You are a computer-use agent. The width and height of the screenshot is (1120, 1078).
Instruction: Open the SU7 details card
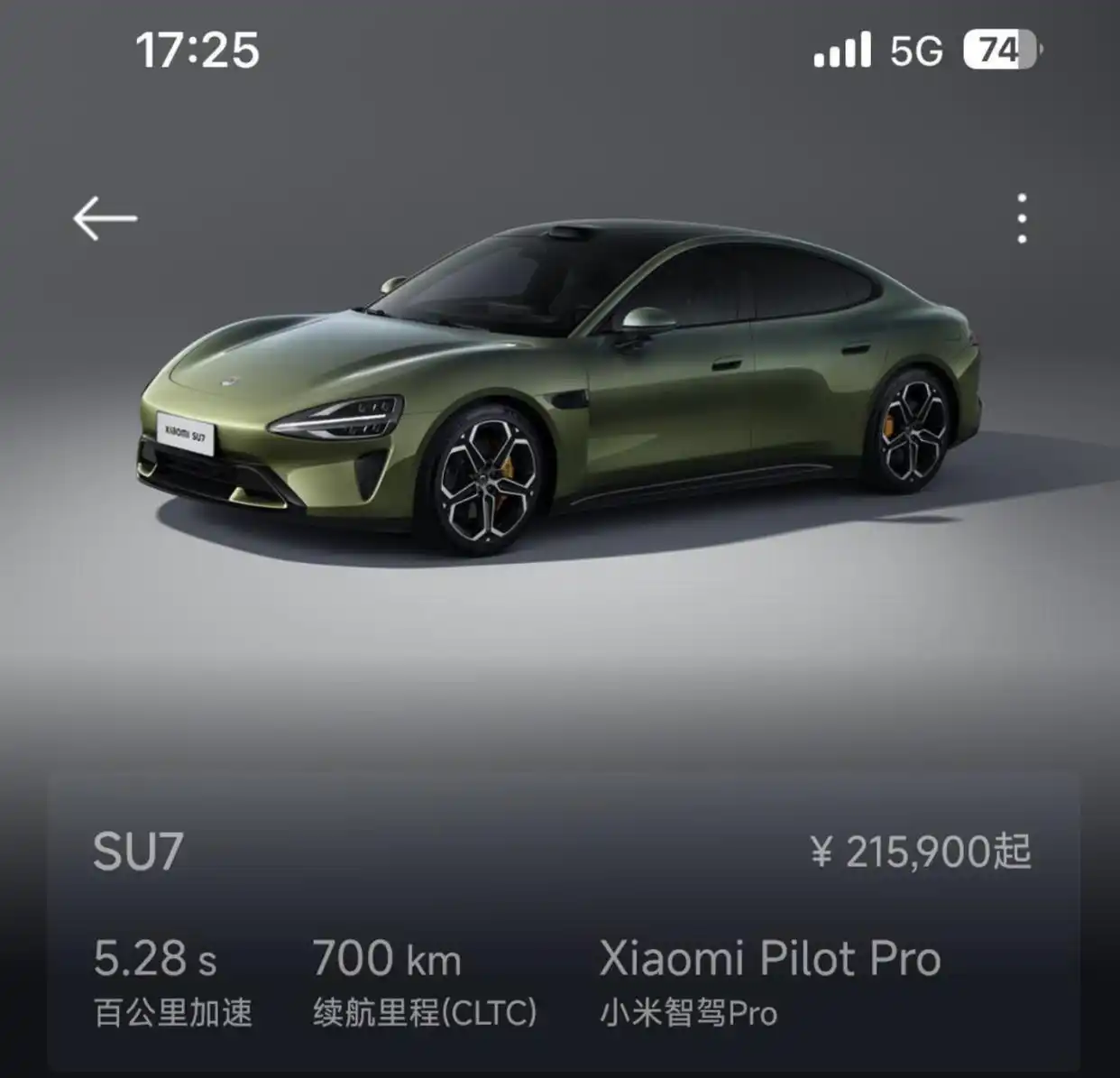[563, 920]
